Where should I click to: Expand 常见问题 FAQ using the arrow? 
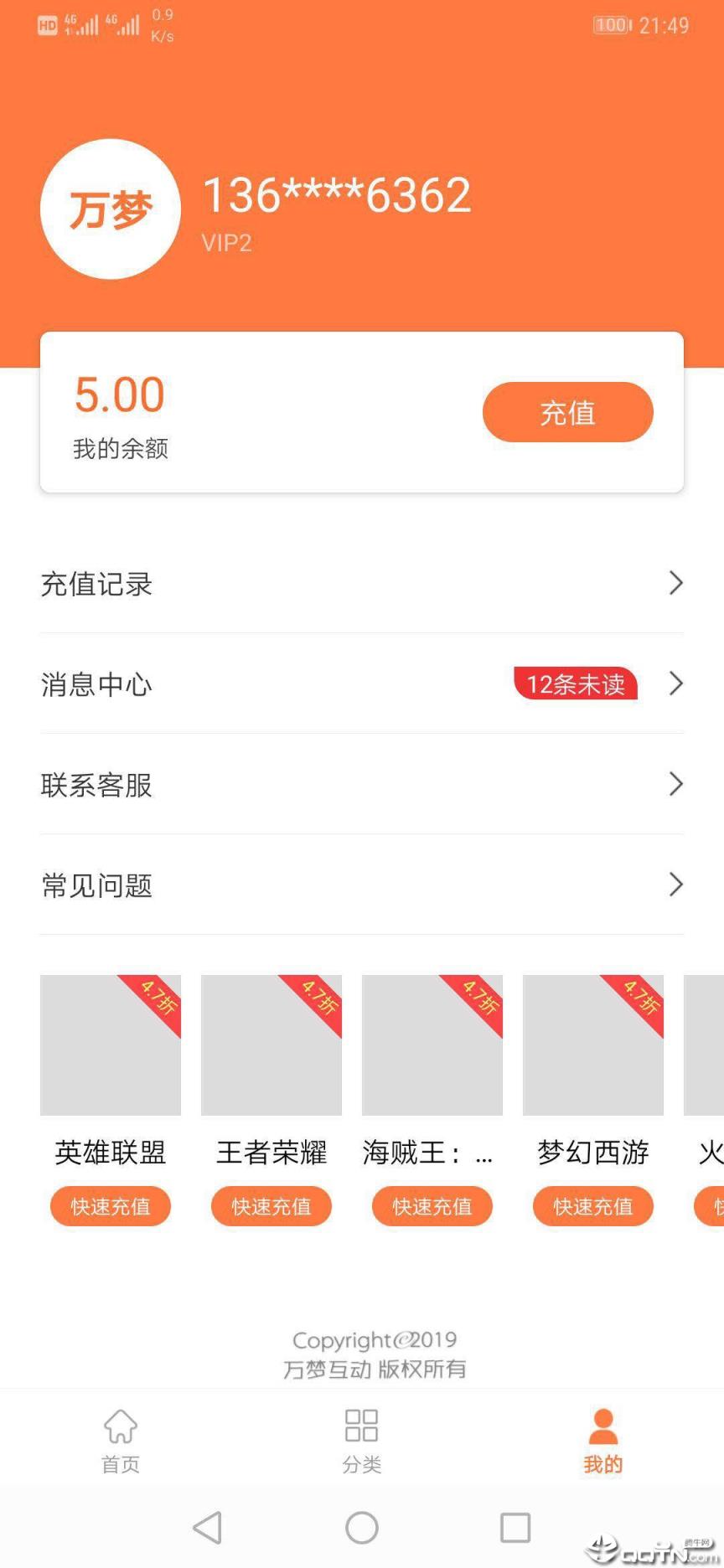(675, 885)
